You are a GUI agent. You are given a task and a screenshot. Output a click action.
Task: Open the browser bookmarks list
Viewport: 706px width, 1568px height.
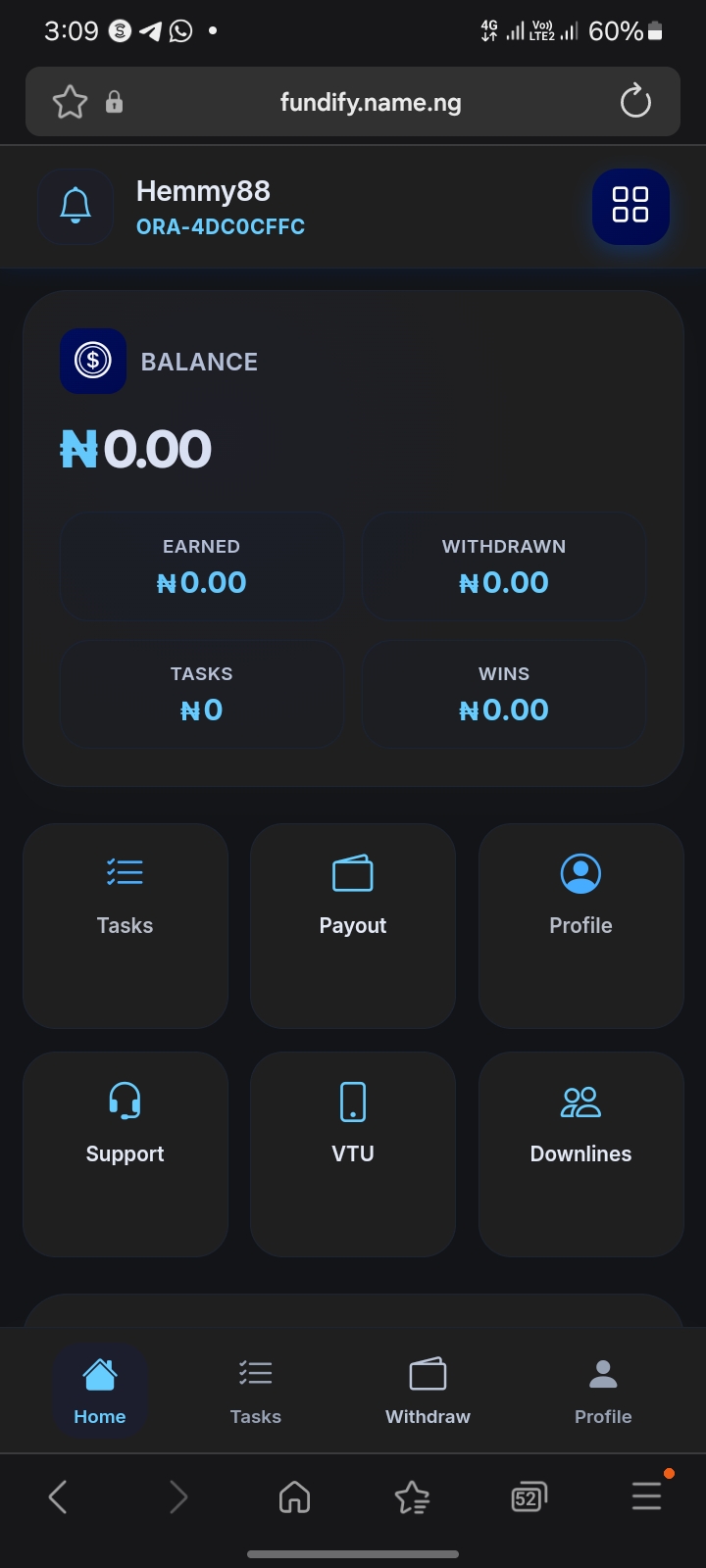click(x=412, y=1496)
